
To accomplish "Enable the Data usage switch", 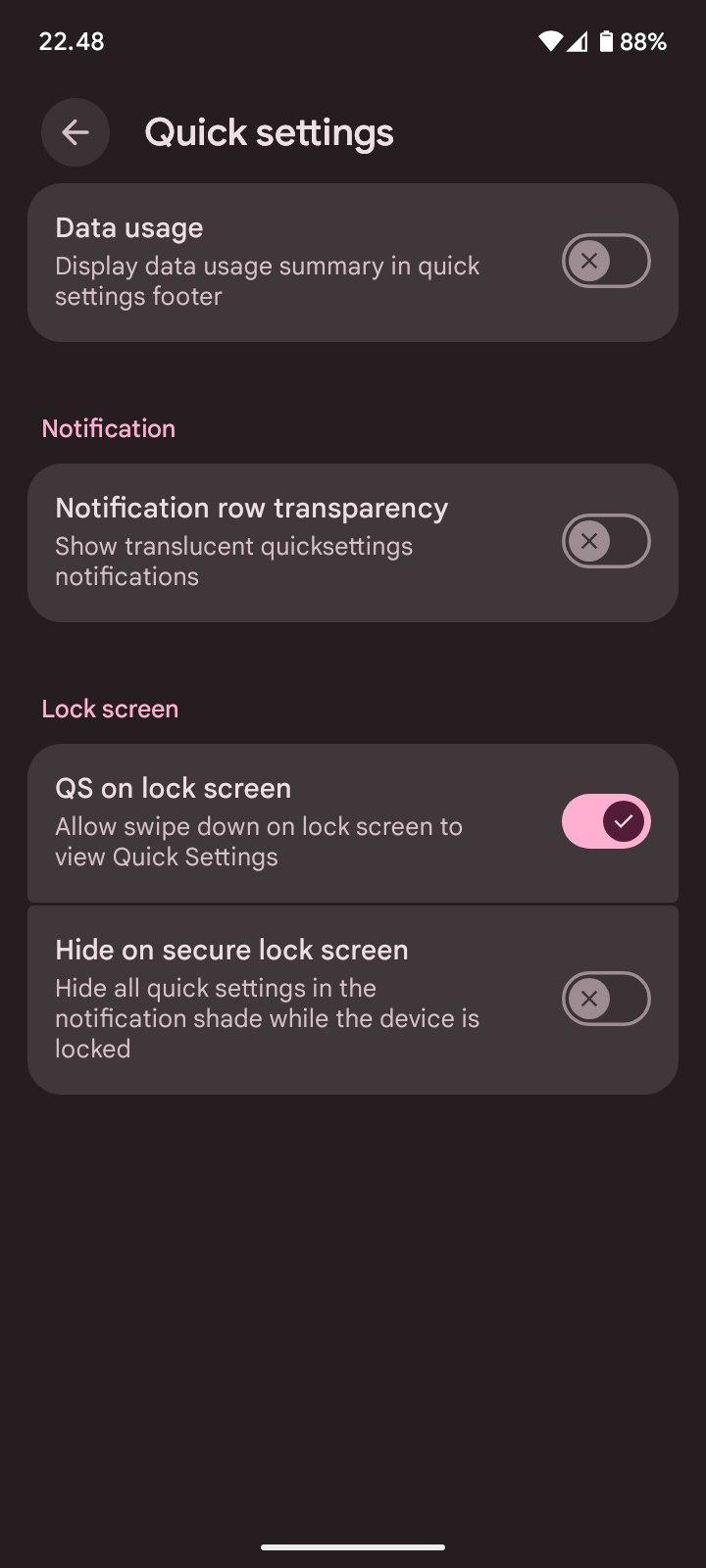I will pos(605,262).
